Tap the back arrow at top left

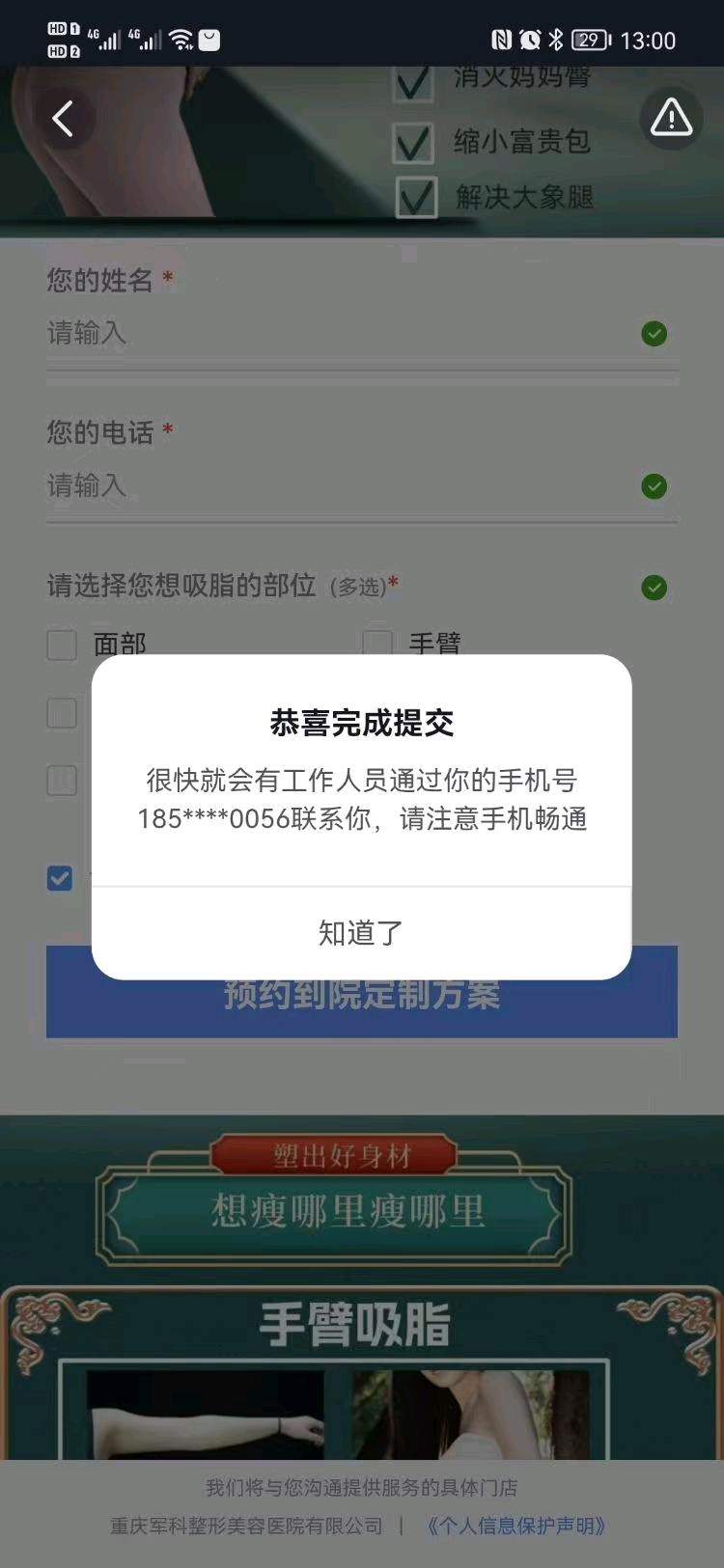tap(64, 118)
